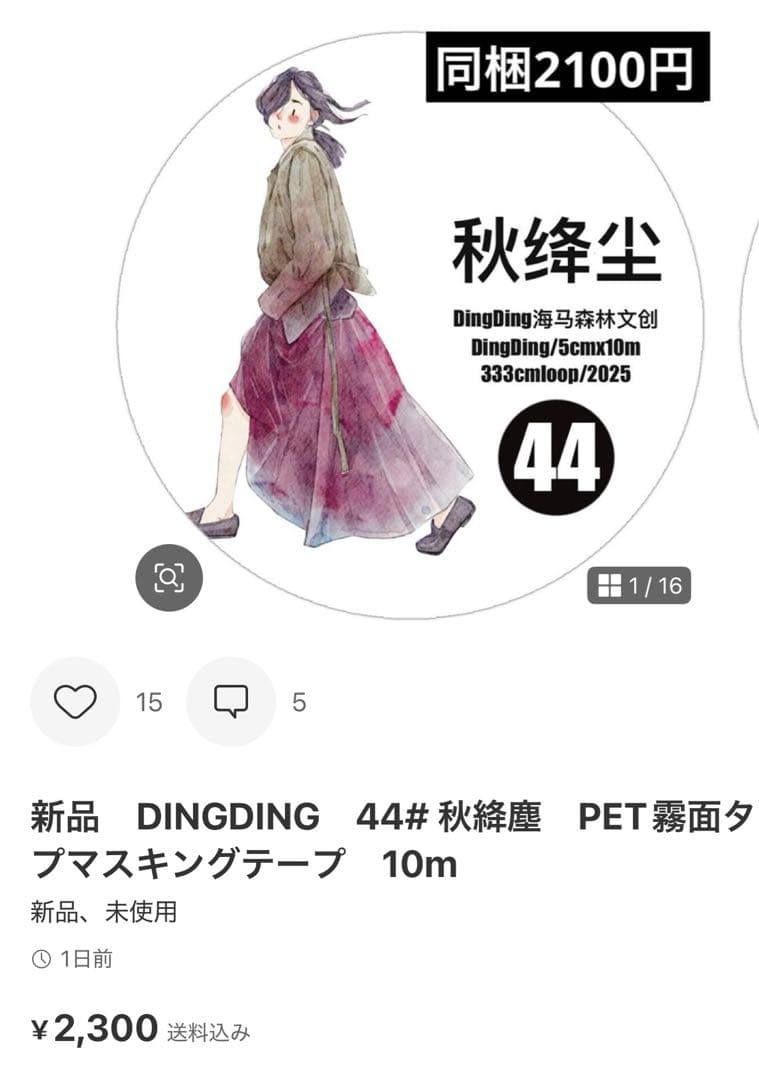Search by image with the lens icon
This screenshot has width=759, height=1080.
(x=169, y=577)
